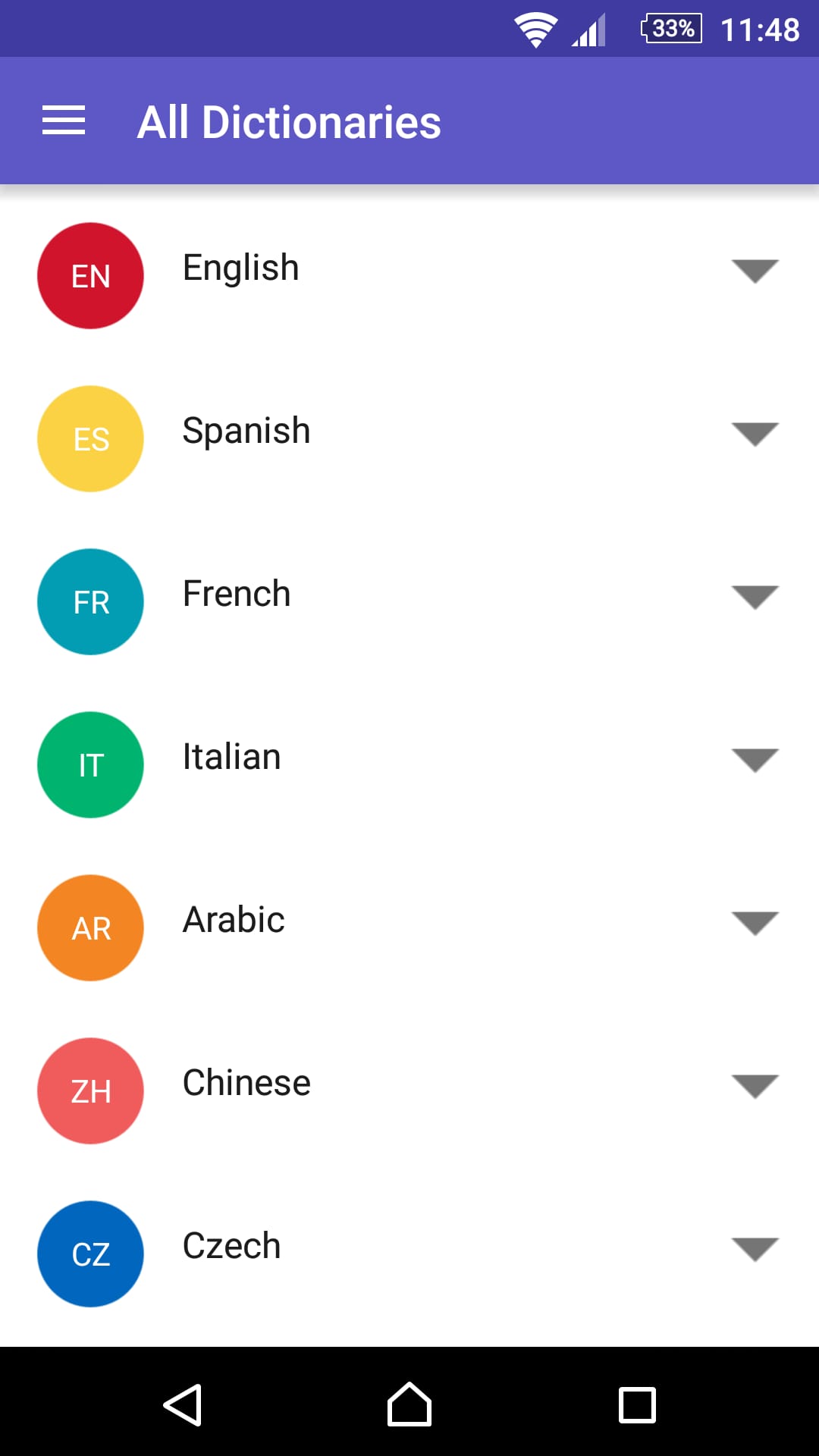Expand the Chinese dictionary dropdown

tap(755, 1087)
